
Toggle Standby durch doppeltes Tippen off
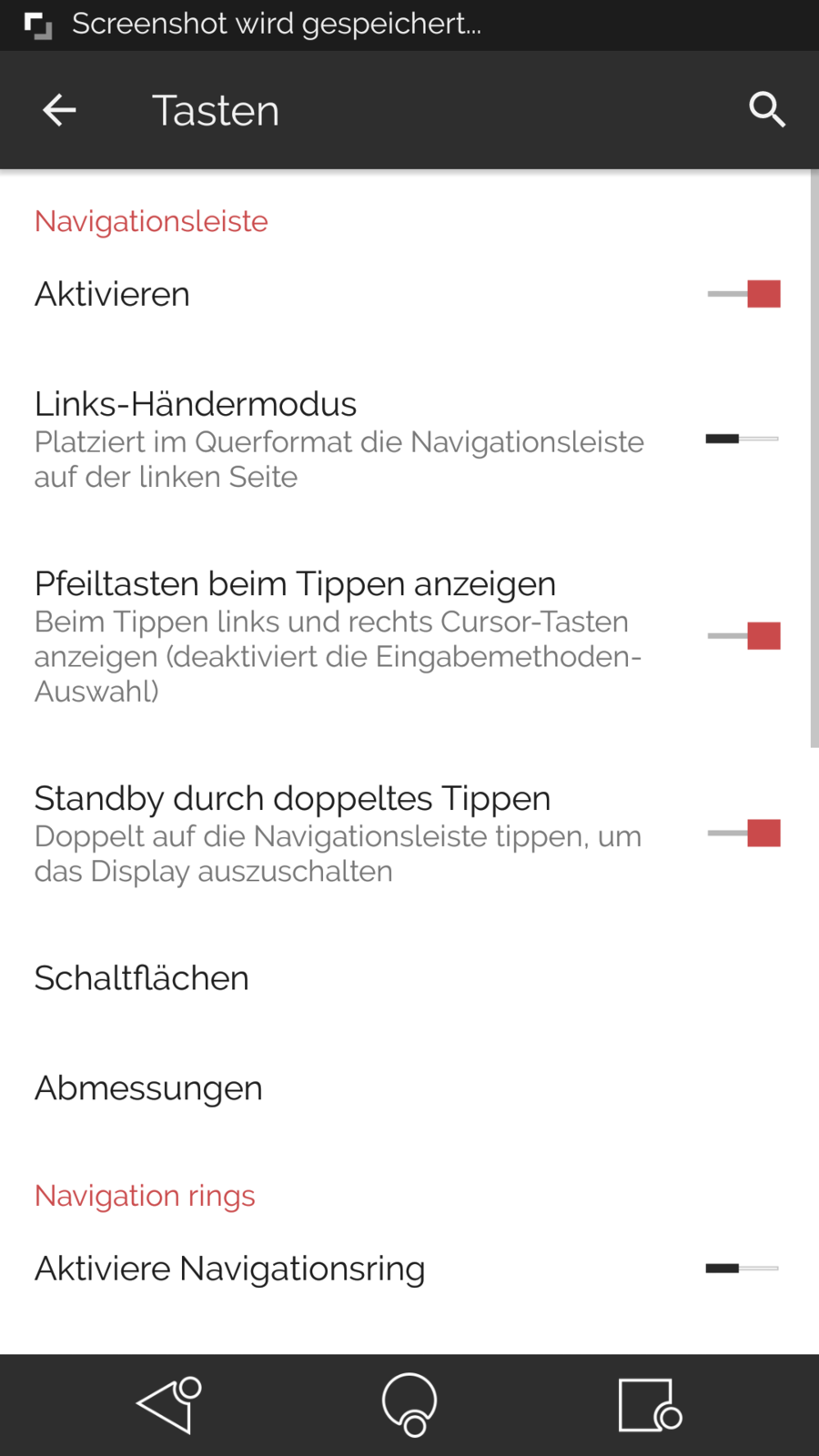[x=743, y=833]
